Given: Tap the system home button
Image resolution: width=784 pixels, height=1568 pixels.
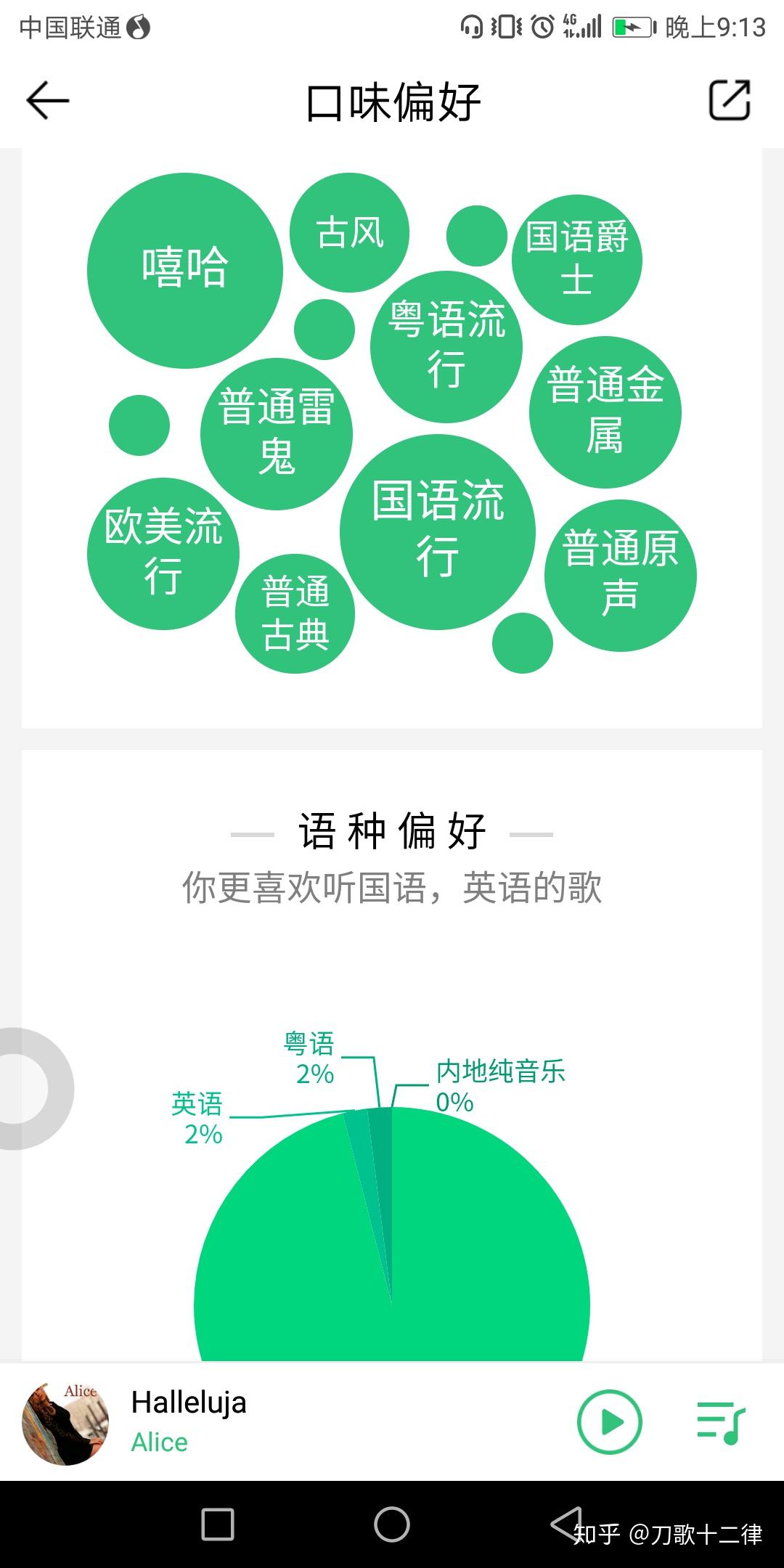Looking at the screenshot, I should 392,1524.
